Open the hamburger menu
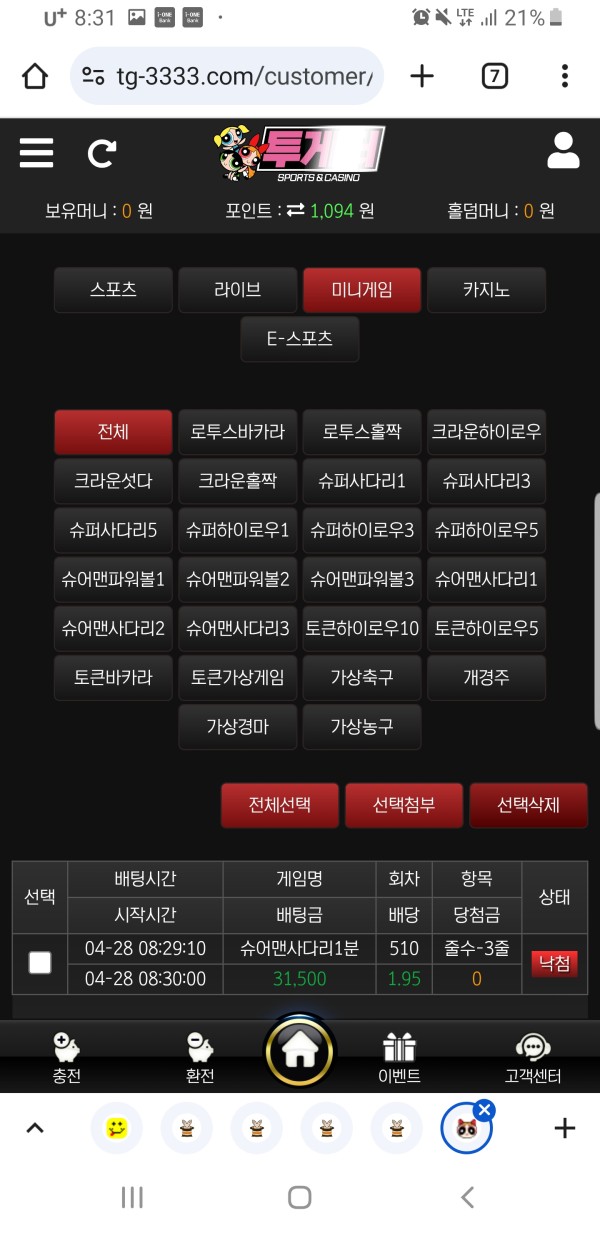This screenshot has height=1233, width=600. coord(36,153)
